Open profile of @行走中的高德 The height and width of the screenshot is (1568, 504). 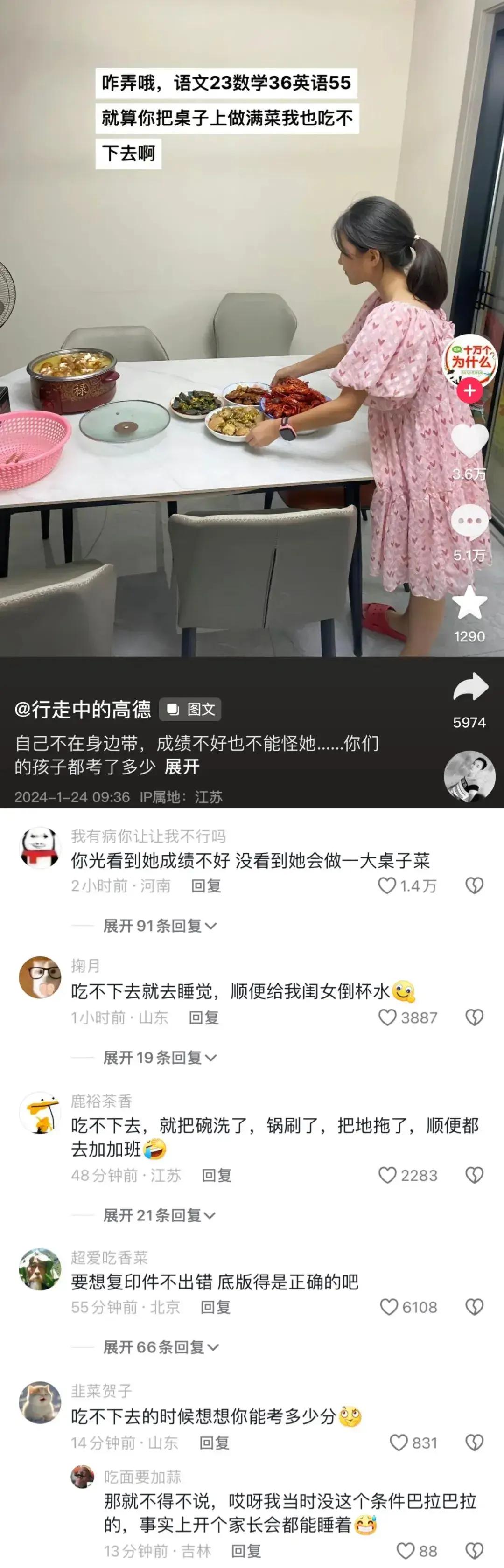pos(83,709)
